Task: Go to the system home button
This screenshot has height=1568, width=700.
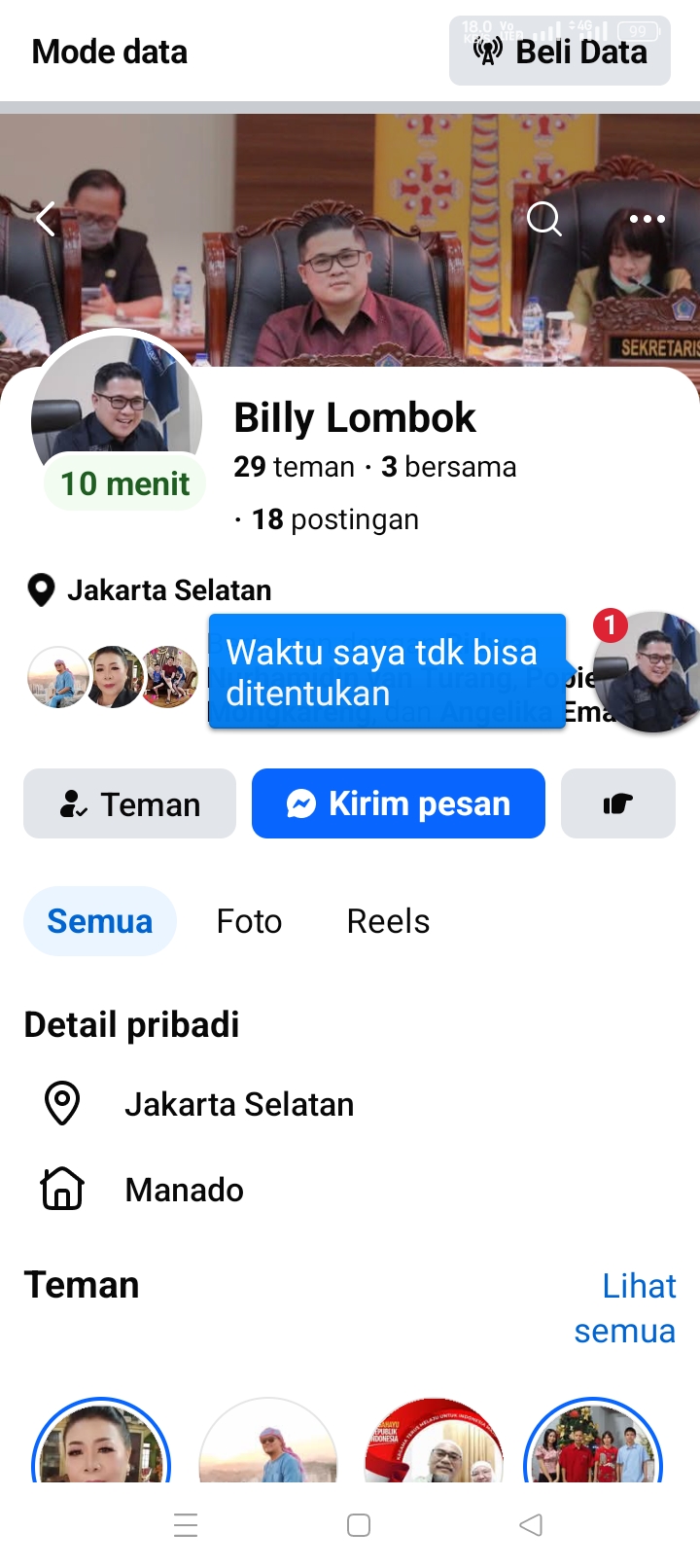Action: [359, 1525]
